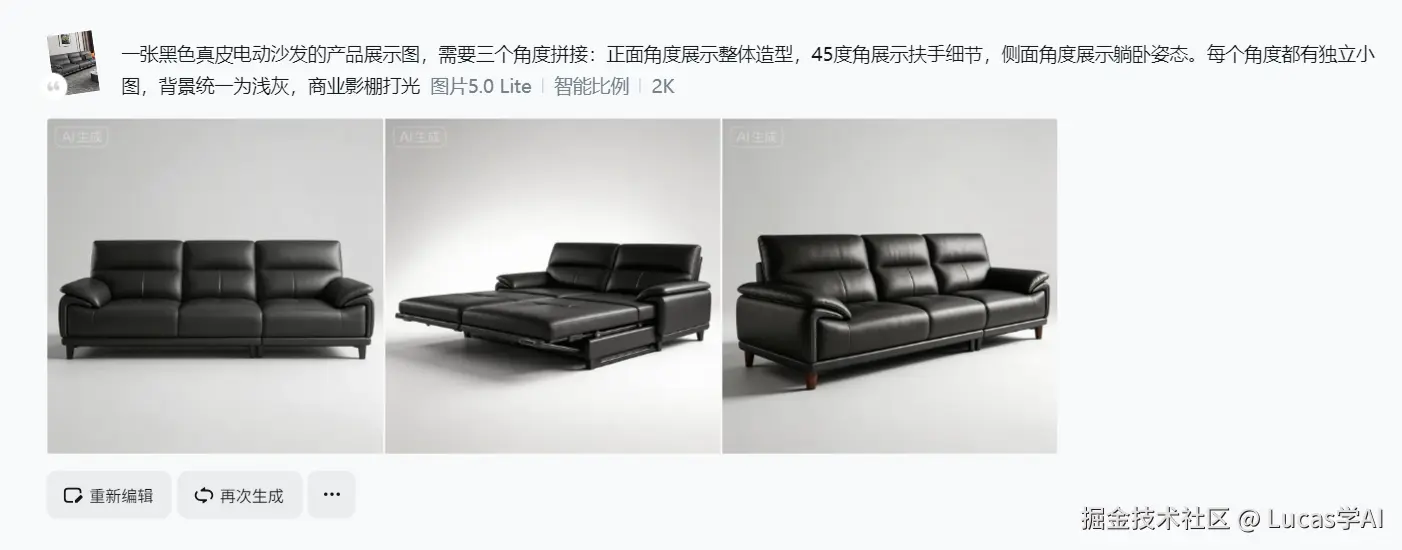Open the front-view black sofa result
The image size is (1402, 550).
pyautogui.click(x=215, y=286)
